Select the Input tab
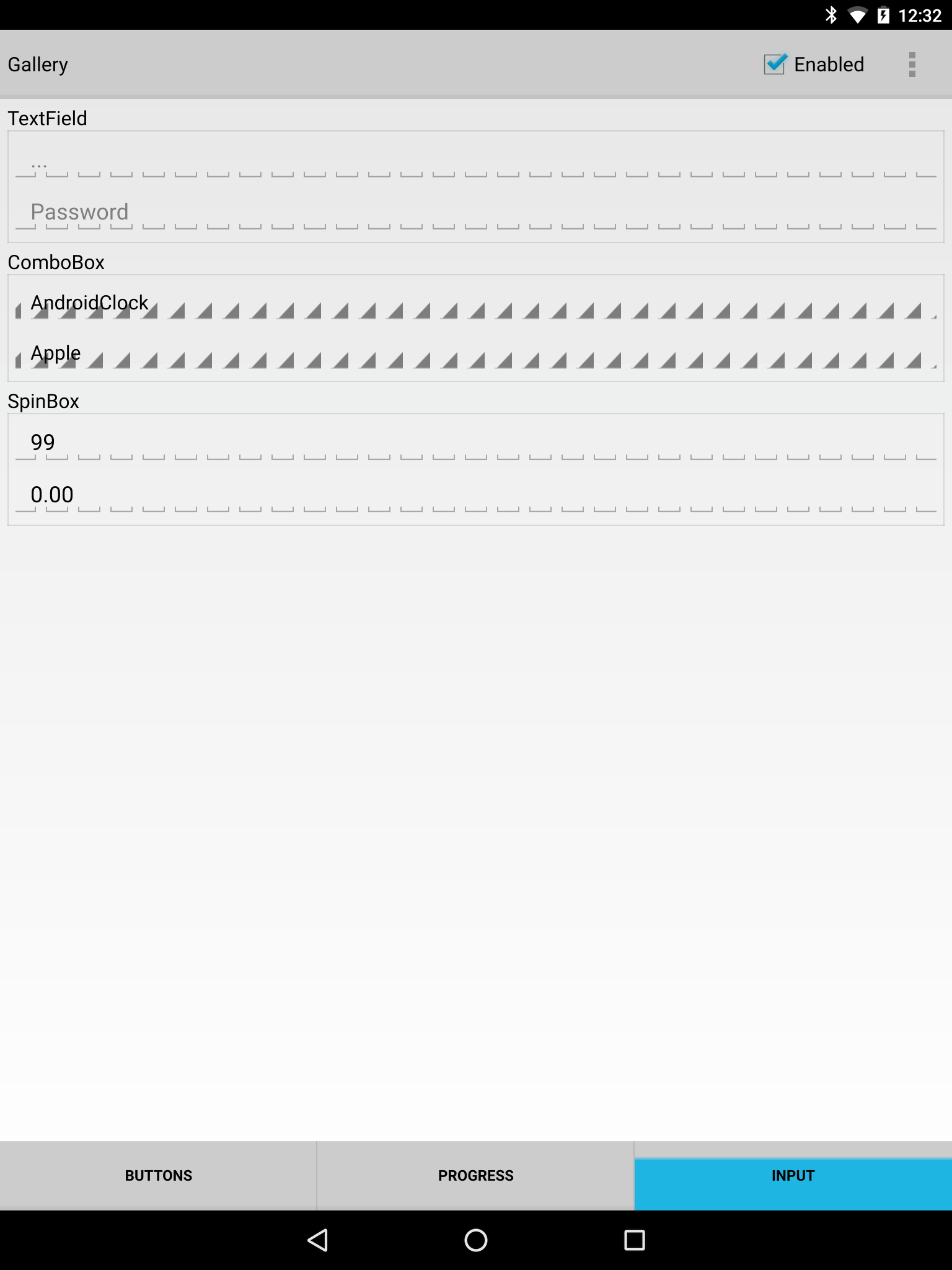The height and width of the screenshot is (1270, 952). click(x=793, y=1175)
